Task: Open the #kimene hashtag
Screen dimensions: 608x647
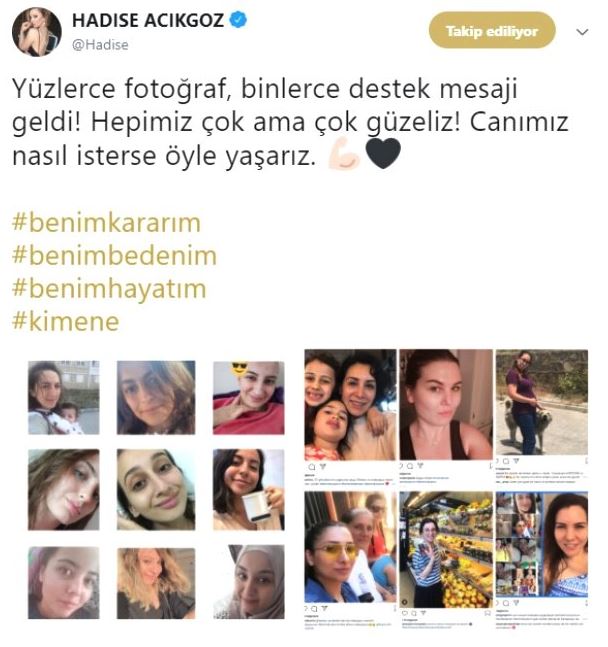Action: pos(65,321)
